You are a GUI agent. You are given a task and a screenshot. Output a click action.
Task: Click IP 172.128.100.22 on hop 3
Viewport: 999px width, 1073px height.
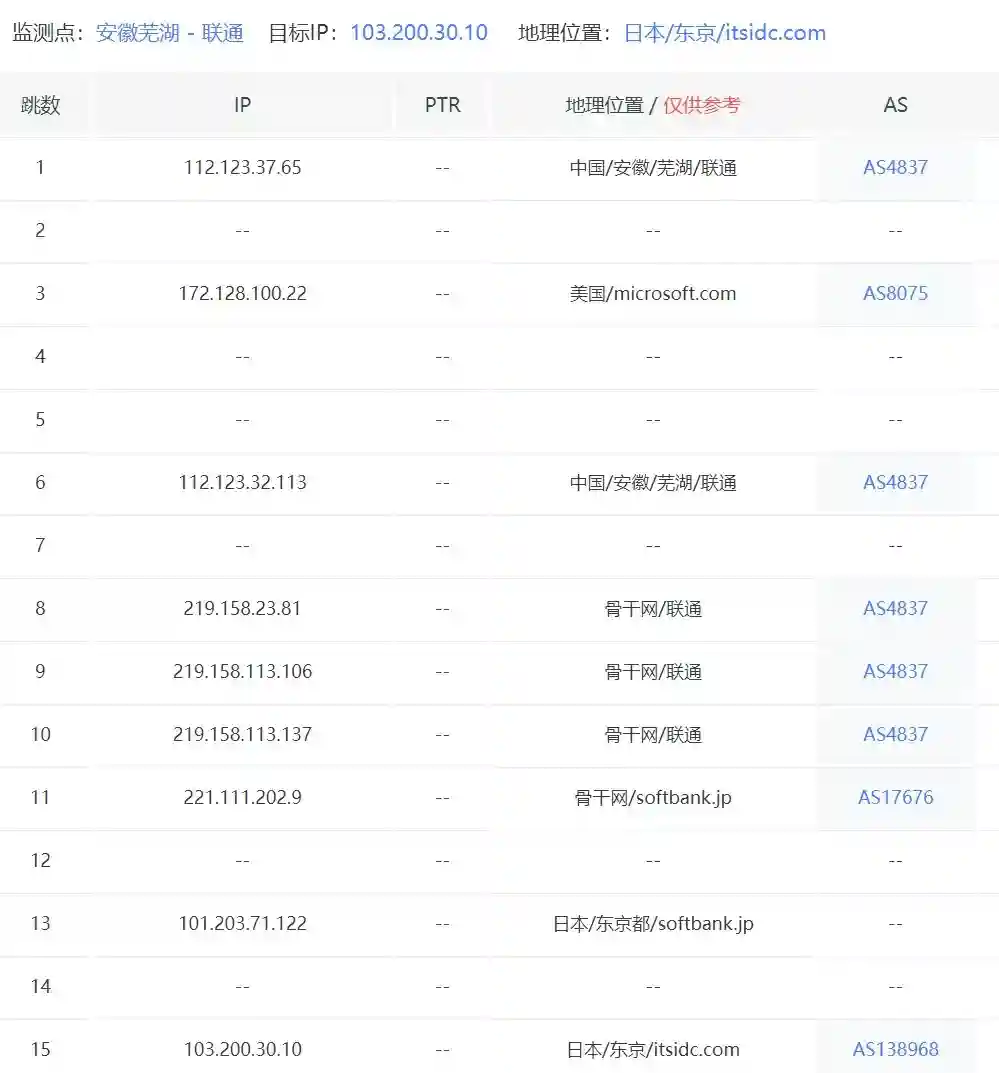pos(242,293)
